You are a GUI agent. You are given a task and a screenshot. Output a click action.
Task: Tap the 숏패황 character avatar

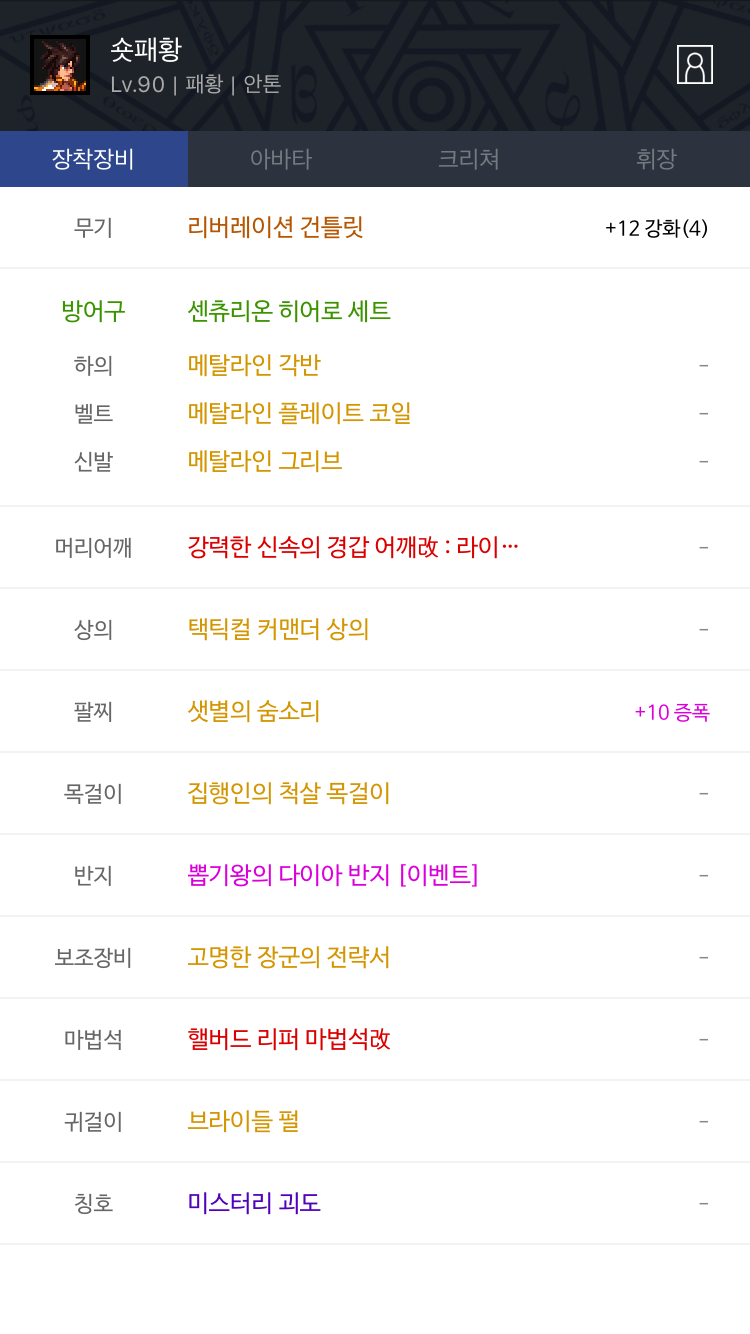point(60,65)
